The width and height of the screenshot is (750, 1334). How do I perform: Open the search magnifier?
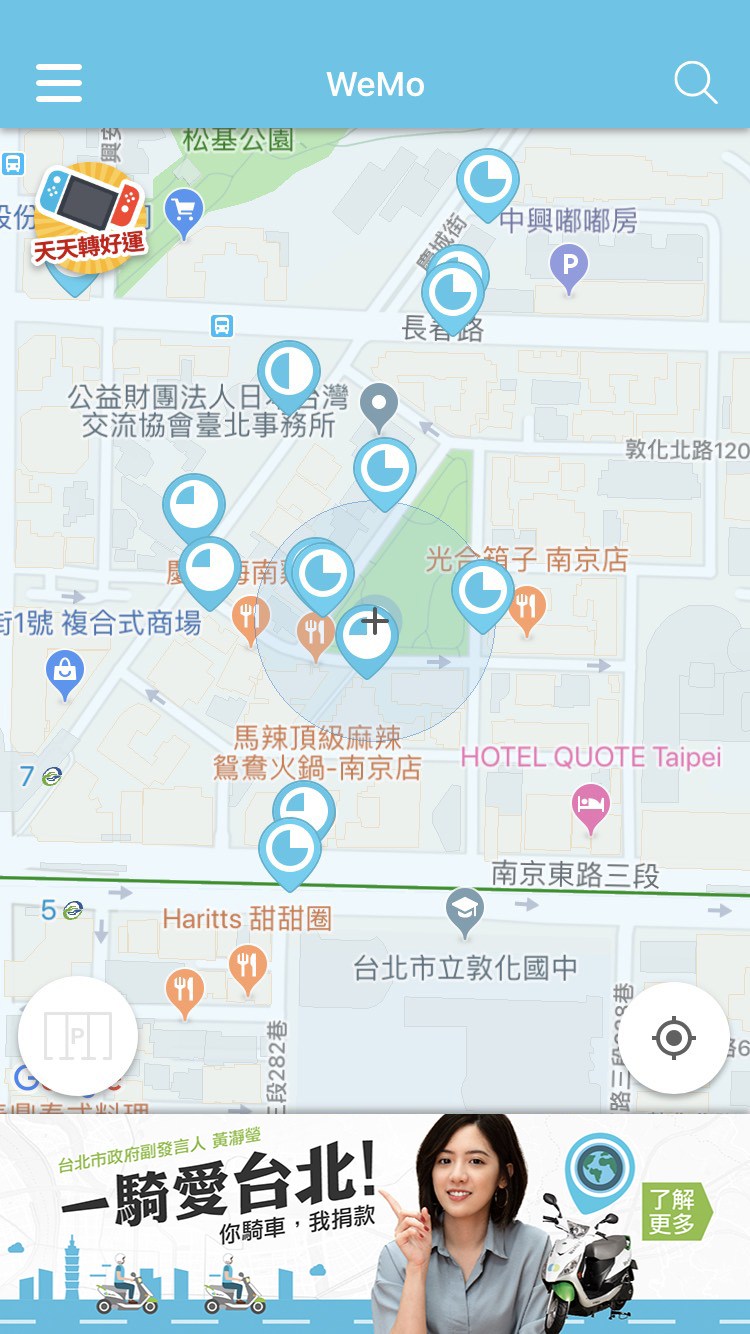(x=695, y=83)
